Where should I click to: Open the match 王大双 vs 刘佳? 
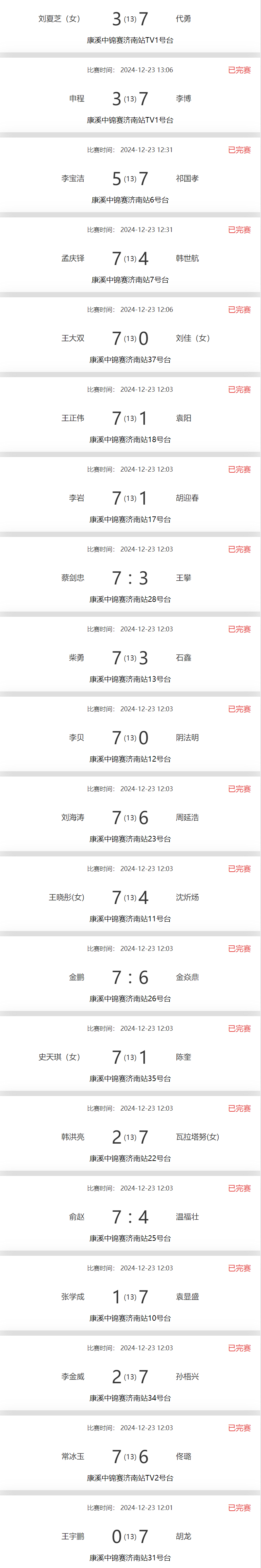point(130,338)
